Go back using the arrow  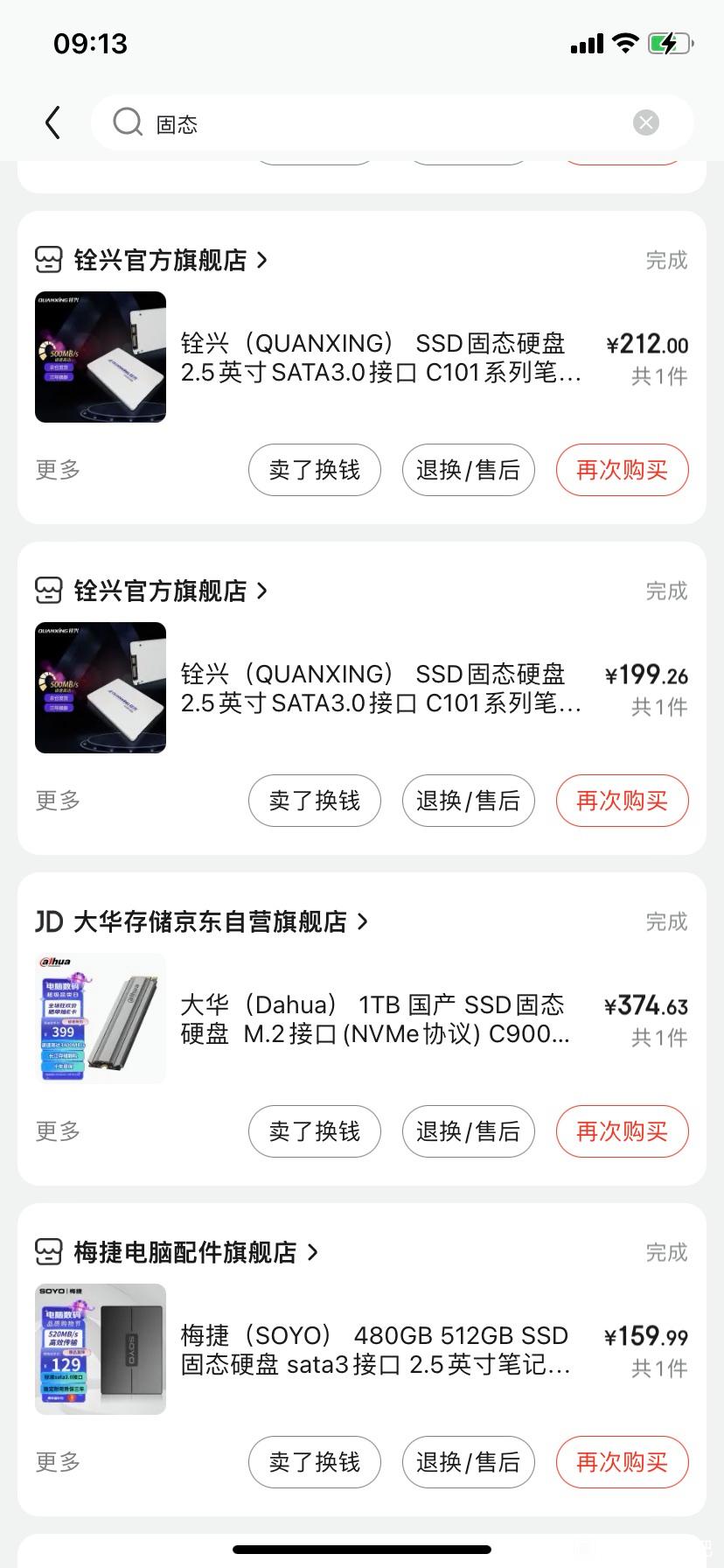click(x=53, y=122)
